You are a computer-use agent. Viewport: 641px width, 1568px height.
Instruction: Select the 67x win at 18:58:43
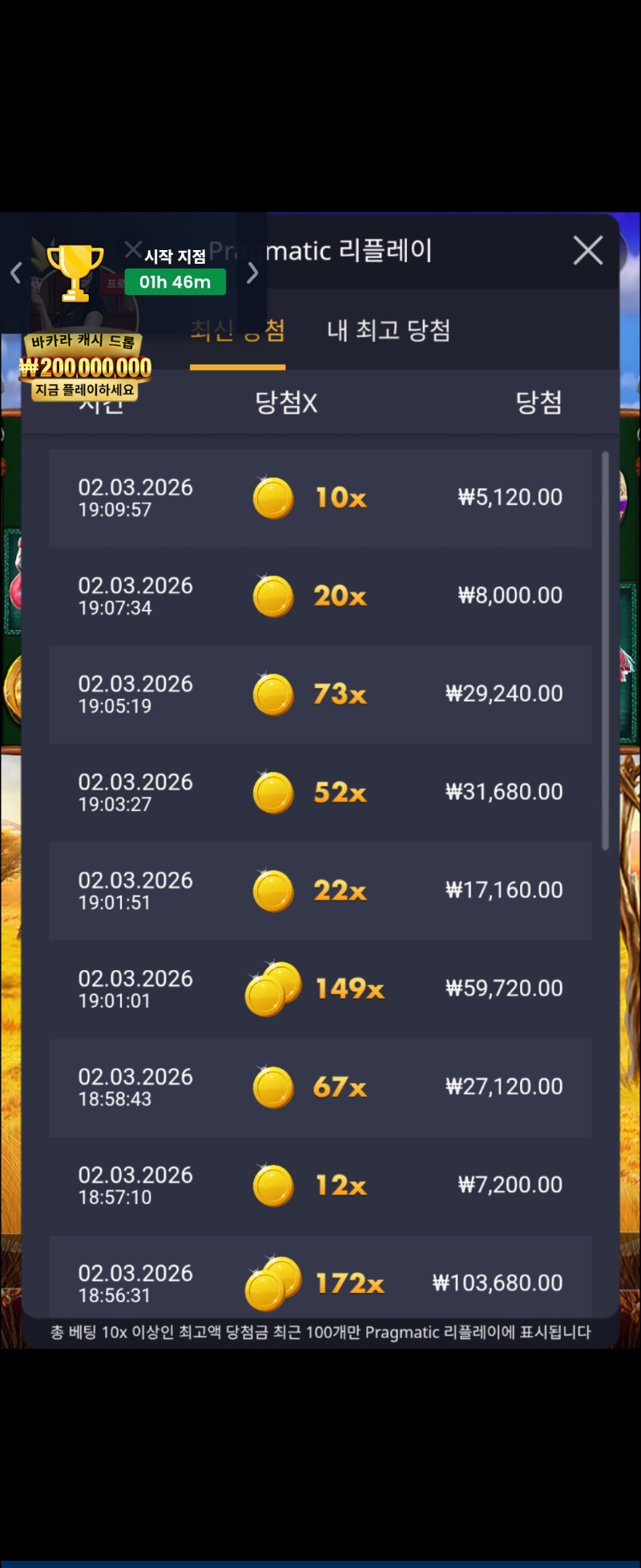[320, 1087]
